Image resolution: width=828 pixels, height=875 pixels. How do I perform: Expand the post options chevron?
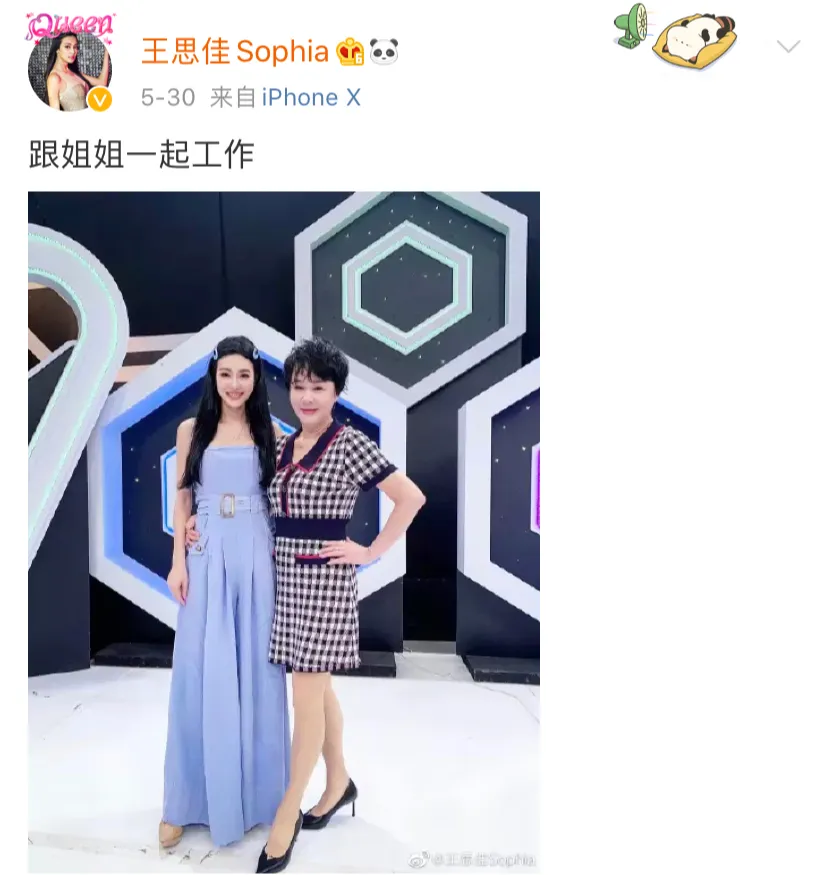[788, 47]
